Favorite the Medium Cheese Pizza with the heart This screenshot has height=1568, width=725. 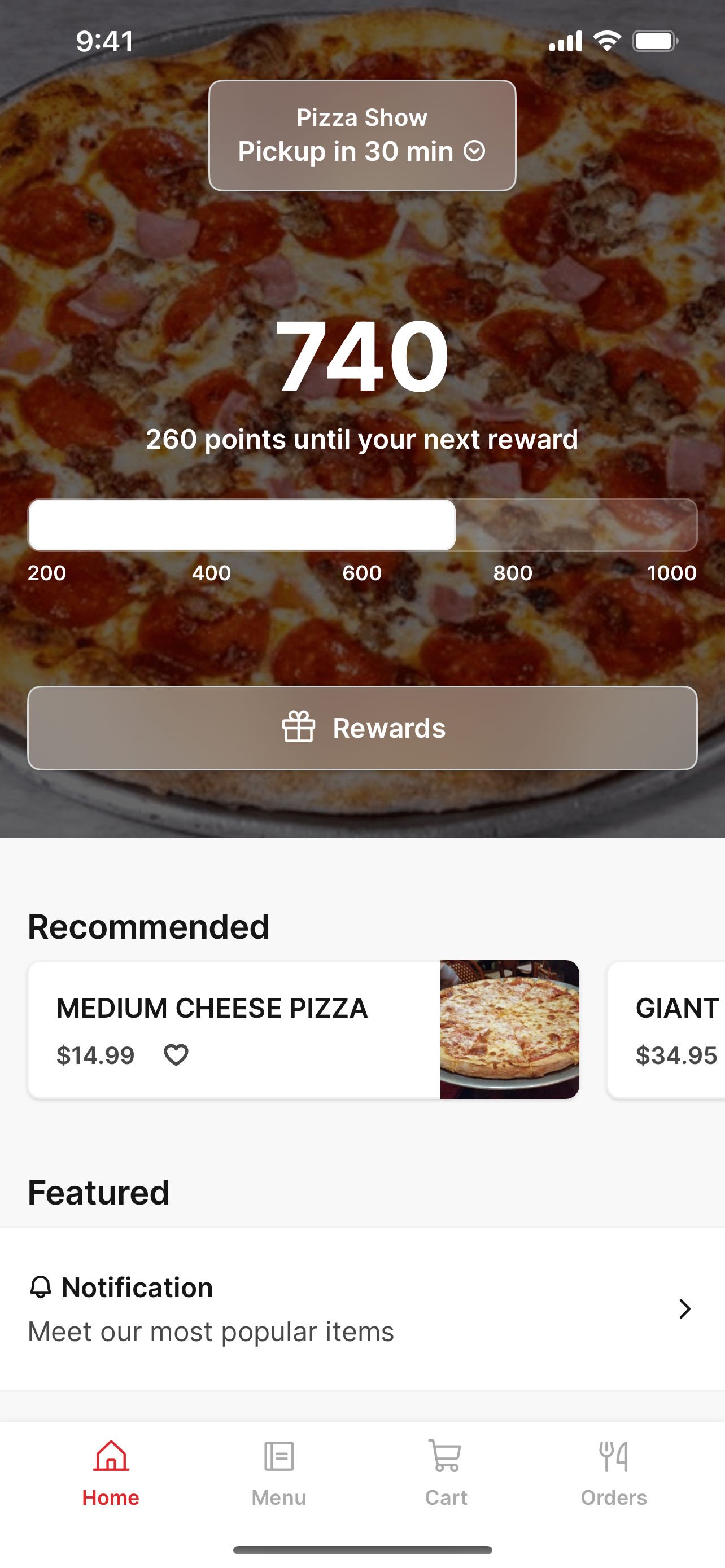pyautogui.click(x=176, y=1055)
